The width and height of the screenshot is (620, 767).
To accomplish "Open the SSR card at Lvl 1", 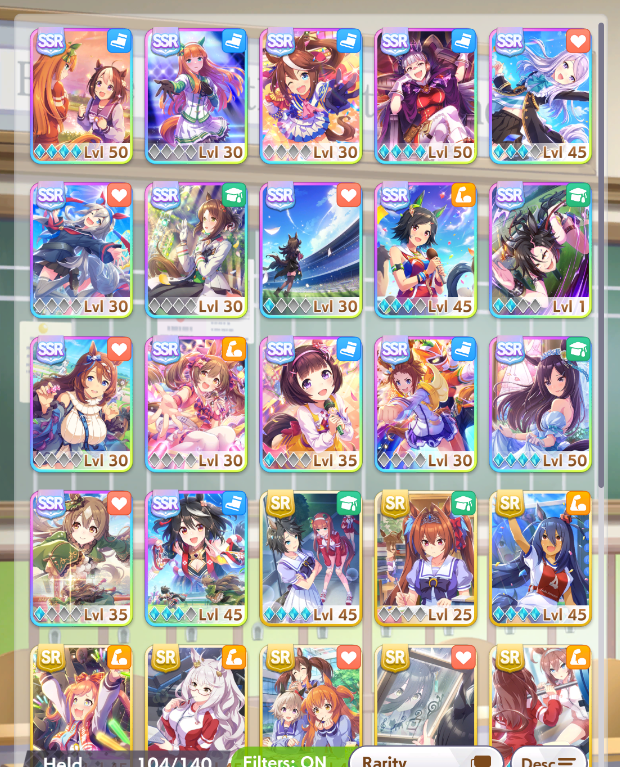I will [x=540, y=250].
